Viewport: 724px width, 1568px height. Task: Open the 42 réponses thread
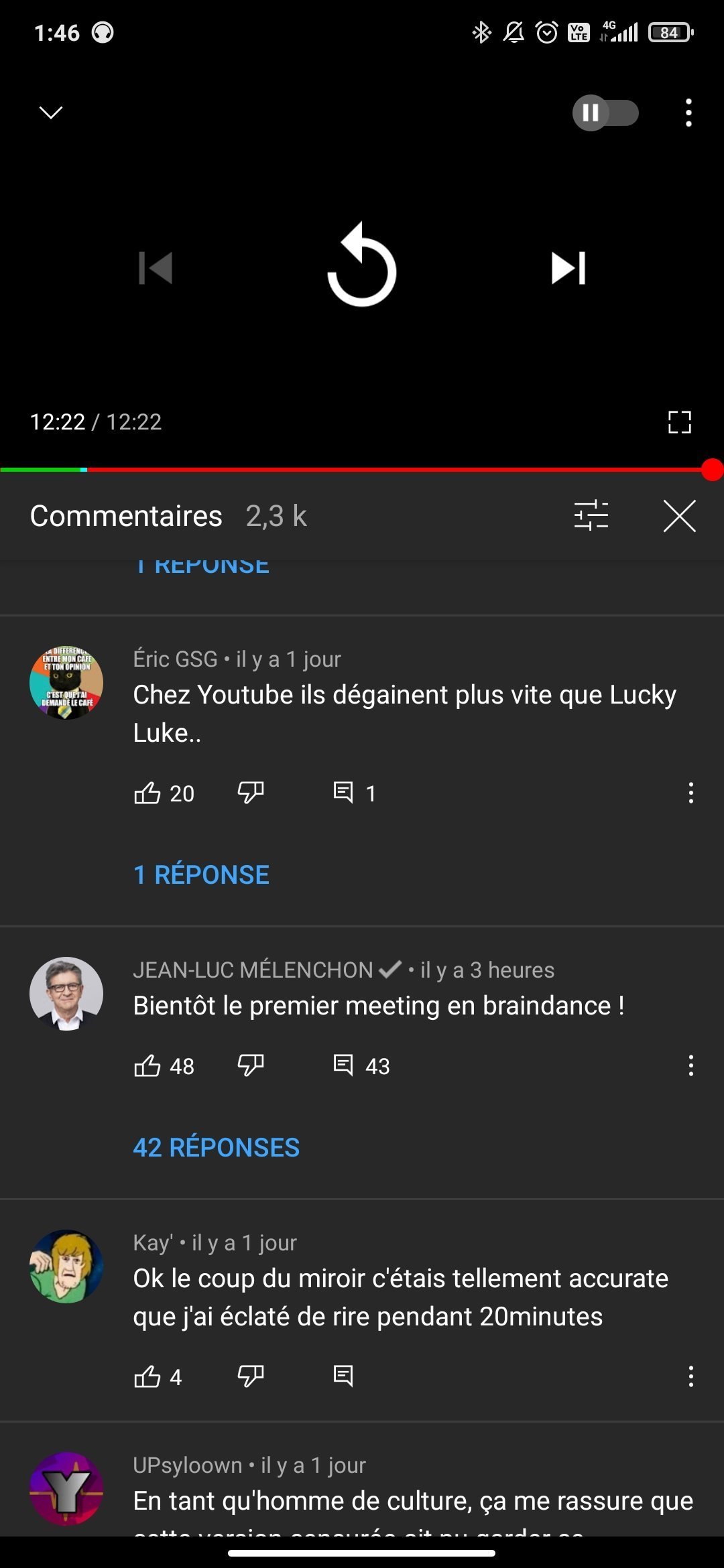pyautogui.click(x=216, y=1147)
